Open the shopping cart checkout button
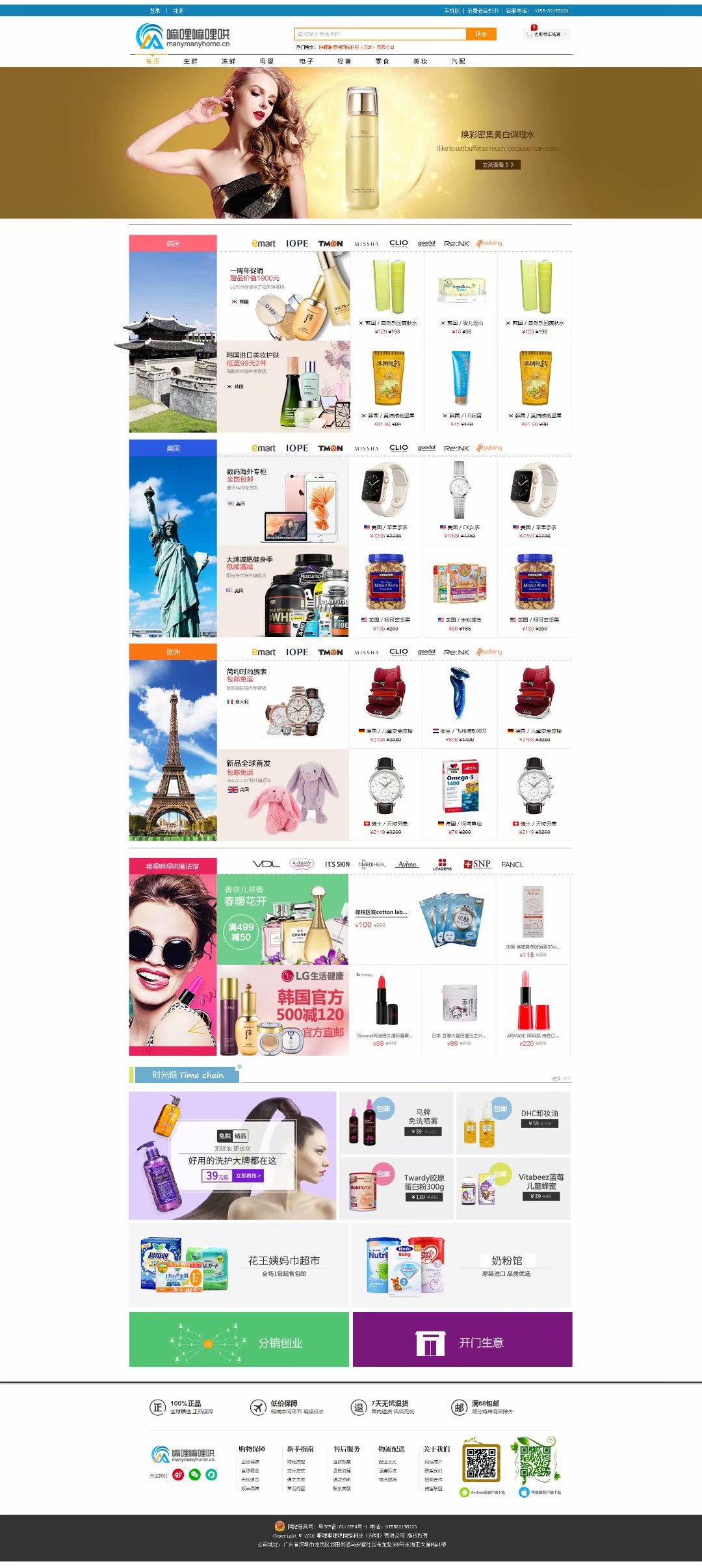The width and height of the screenshot is (702, 1568). [547, 34]
